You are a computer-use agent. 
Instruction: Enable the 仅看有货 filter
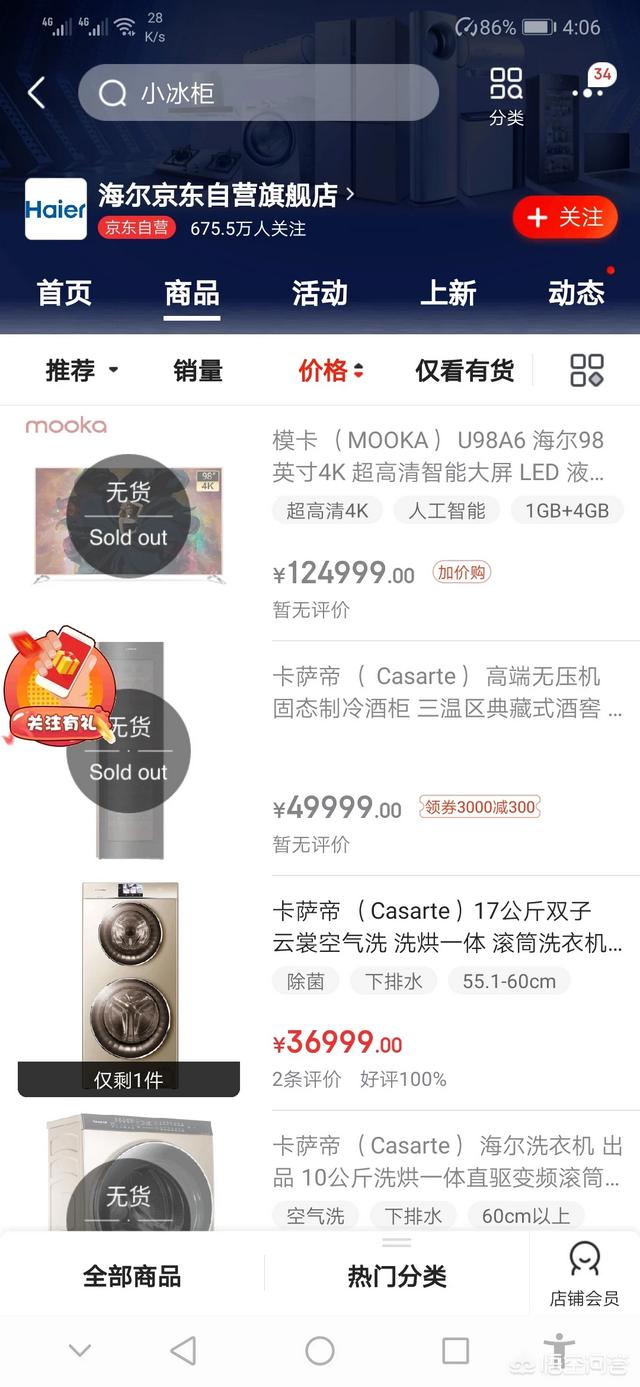pyautogui.click(x=464, y=370)
